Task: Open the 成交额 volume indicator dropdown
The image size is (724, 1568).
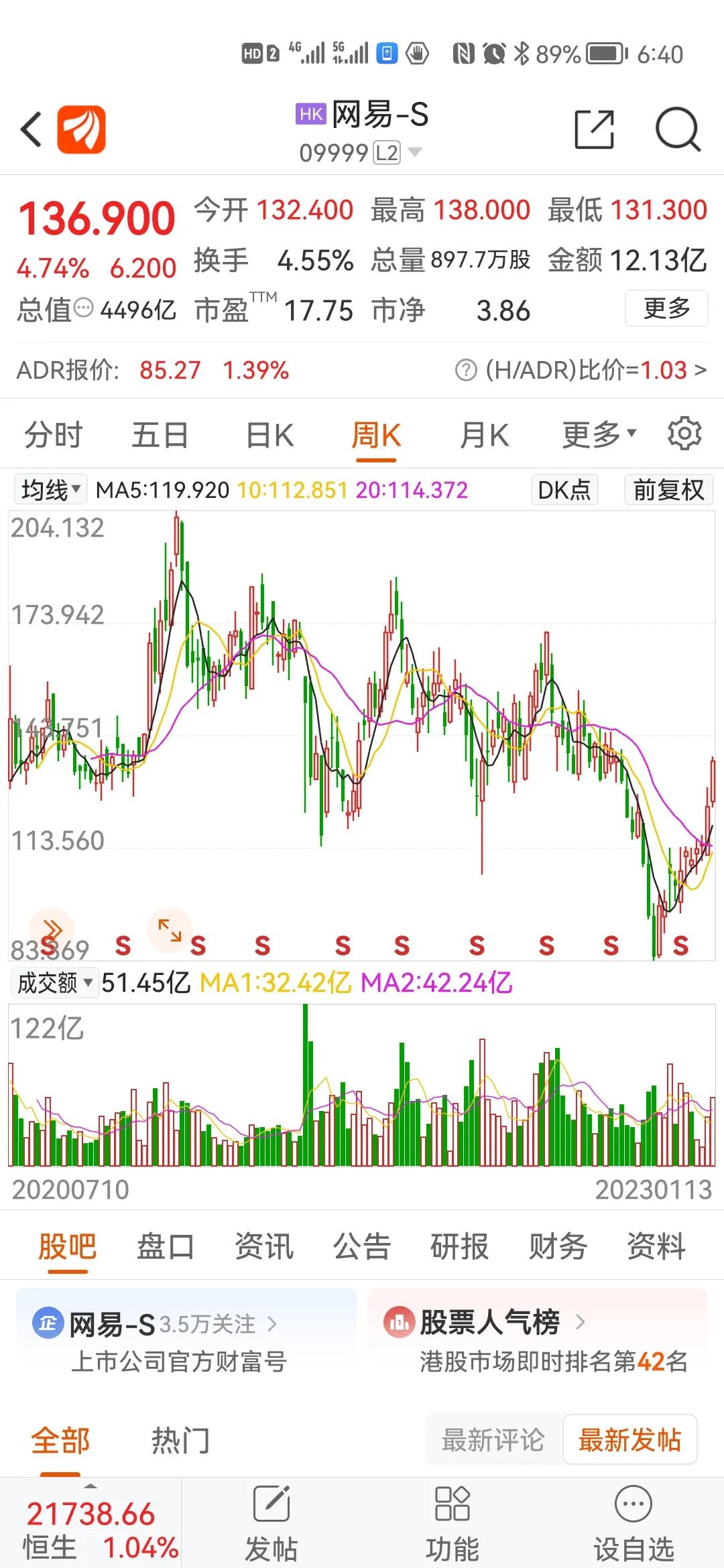Action: click(x=54, y=983)
